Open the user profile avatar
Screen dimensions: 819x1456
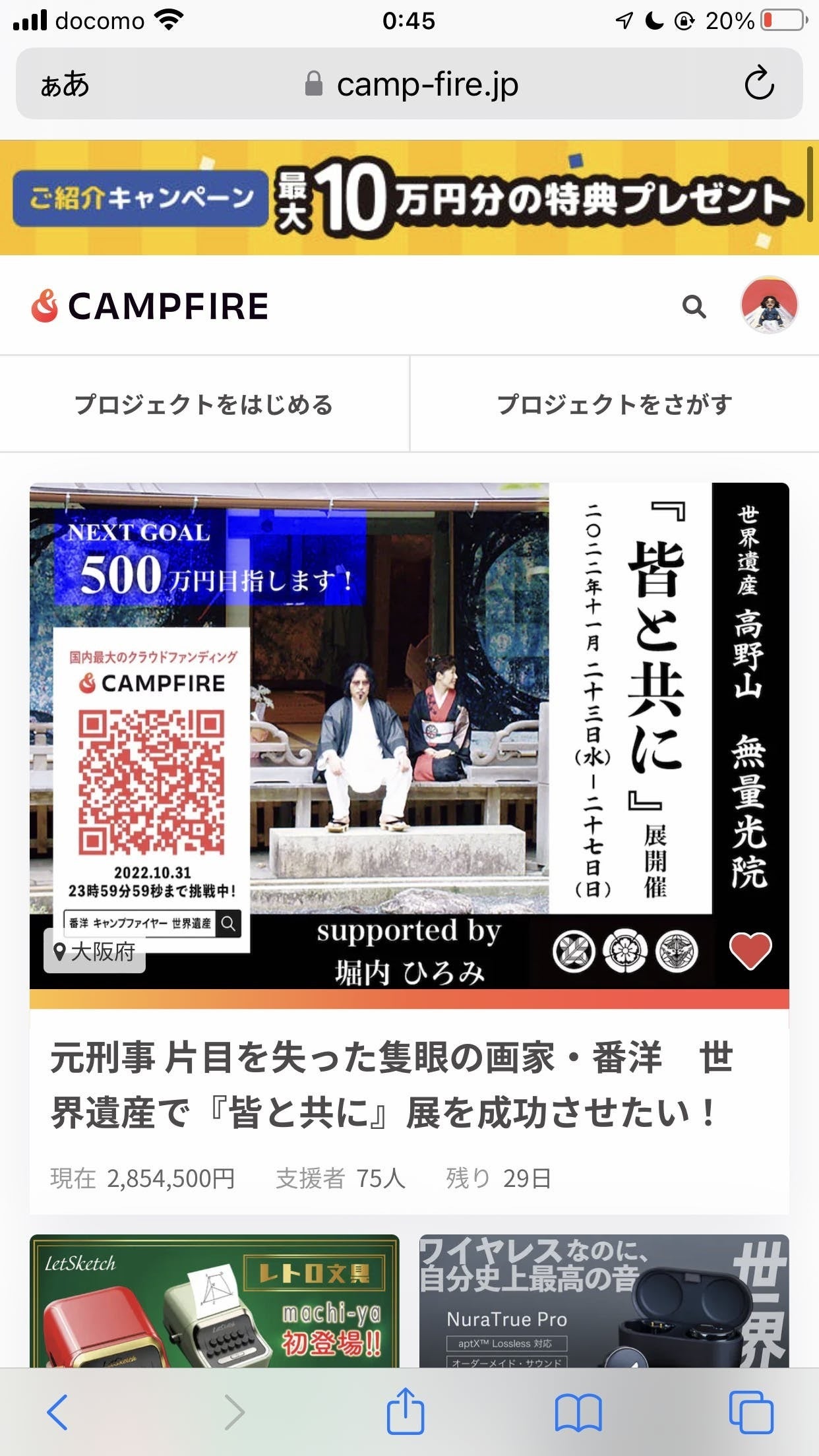(769, 305)
